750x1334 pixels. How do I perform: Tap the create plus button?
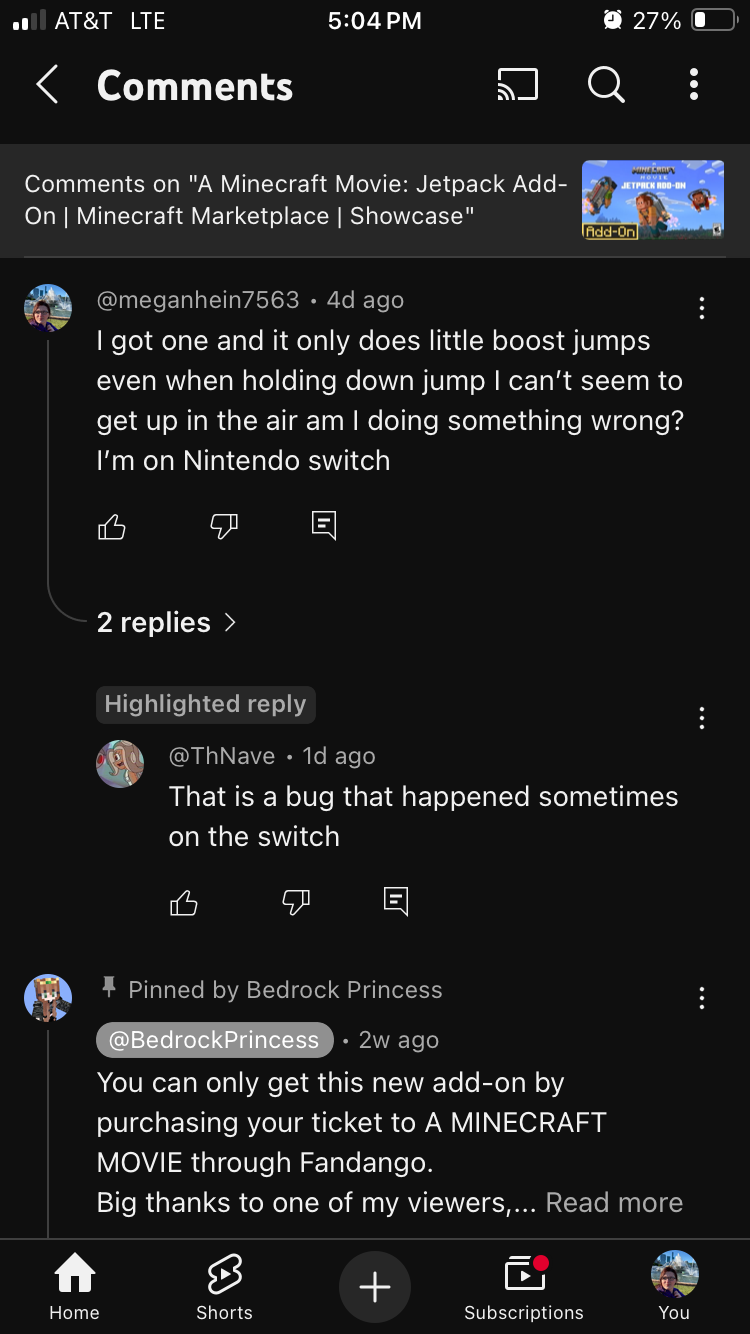(x=375, y=1286)
